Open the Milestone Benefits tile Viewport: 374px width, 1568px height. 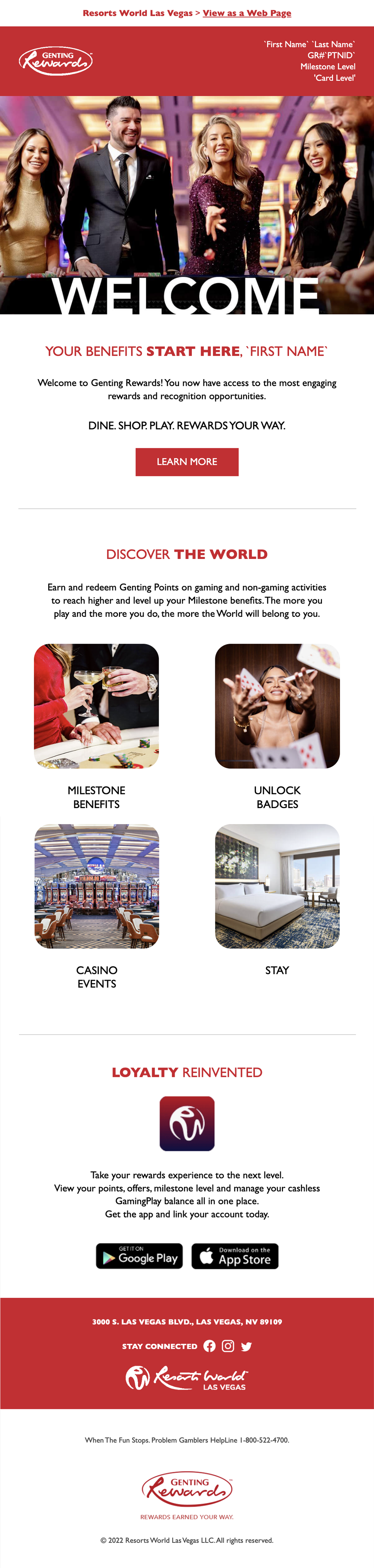[x=96, y=706]
